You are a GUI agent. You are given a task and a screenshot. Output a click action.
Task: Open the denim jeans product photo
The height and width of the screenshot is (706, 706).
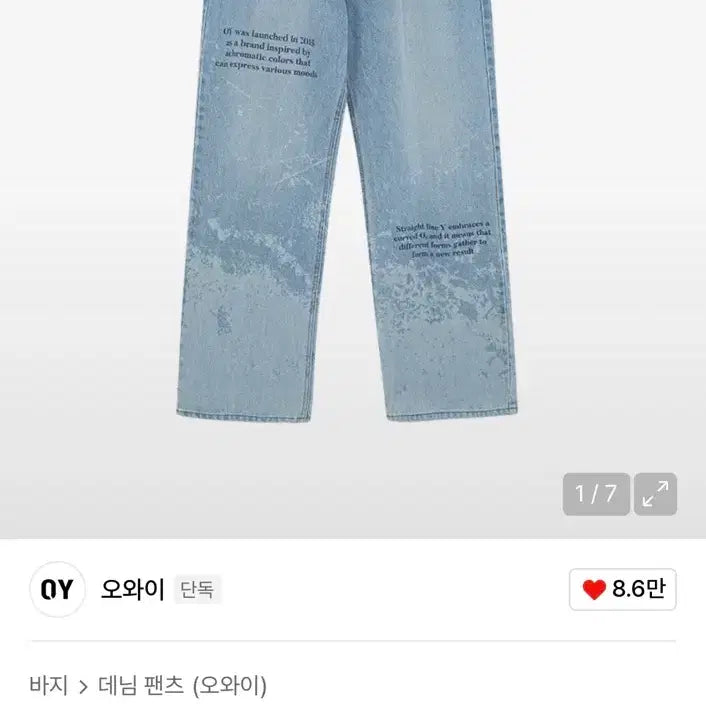point(352,220)
